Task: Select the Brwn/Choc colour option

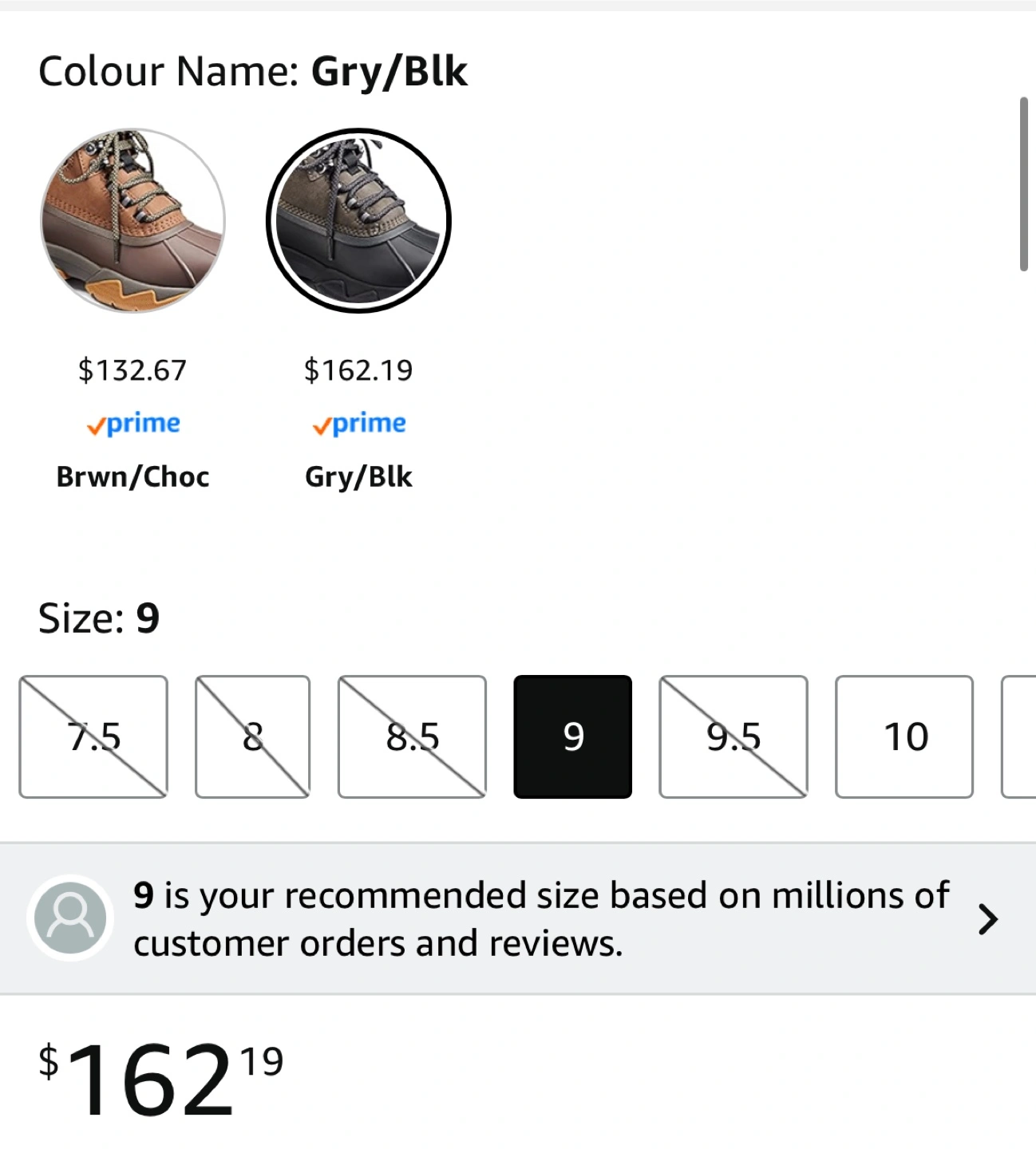Action: pos(132,221)
